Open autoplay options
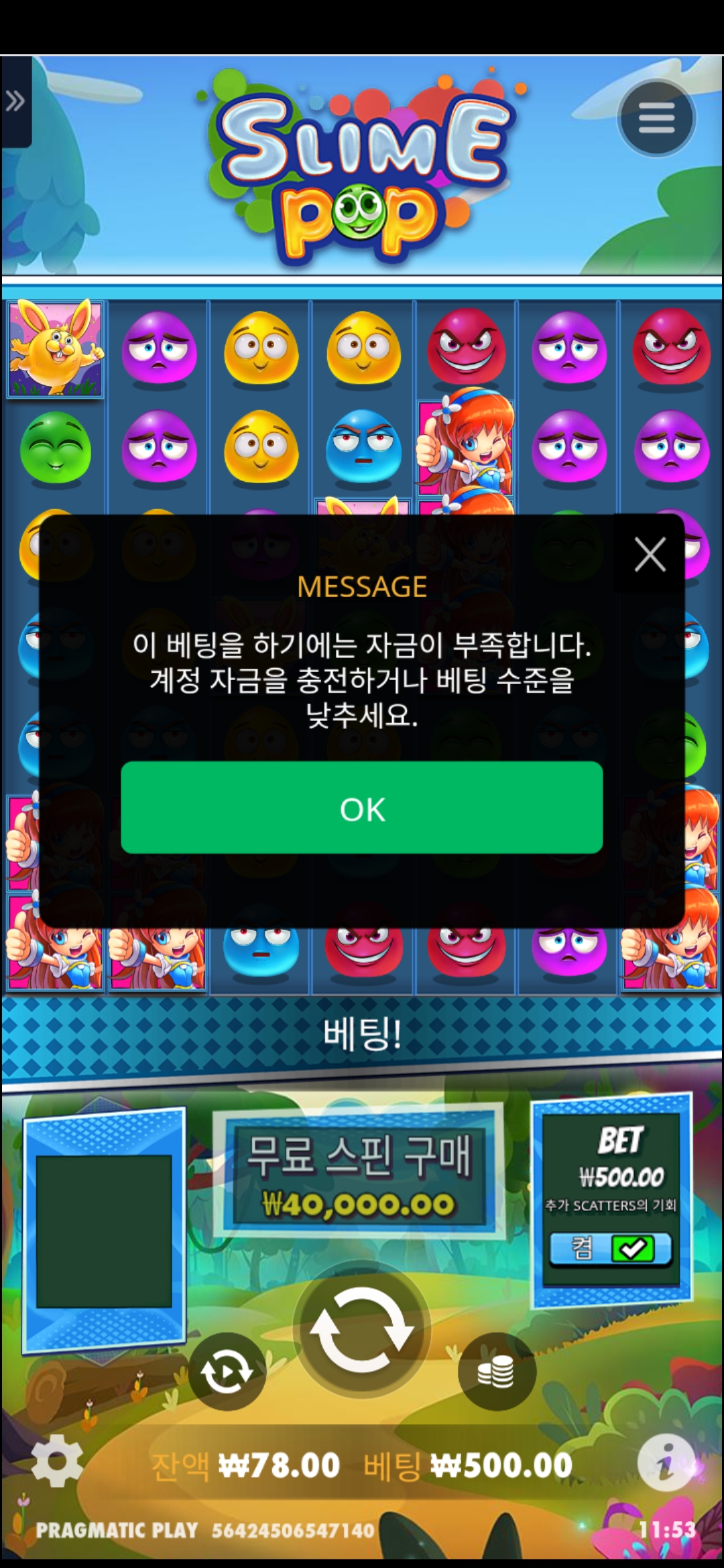Screen dimensions: 724x1568 tap(227, 1372)
